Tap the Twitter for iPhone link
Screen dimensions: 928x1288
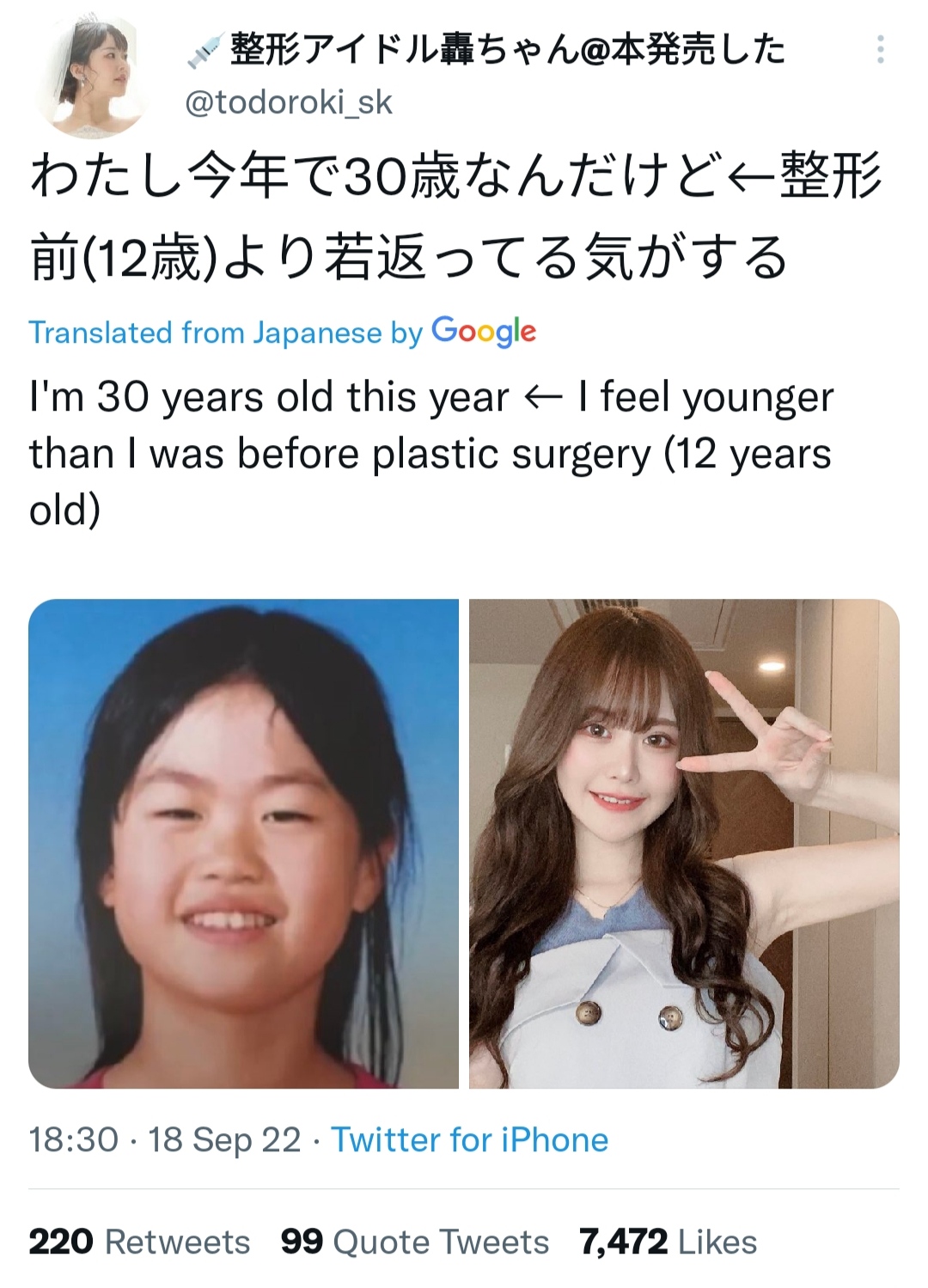[469, 1140]
